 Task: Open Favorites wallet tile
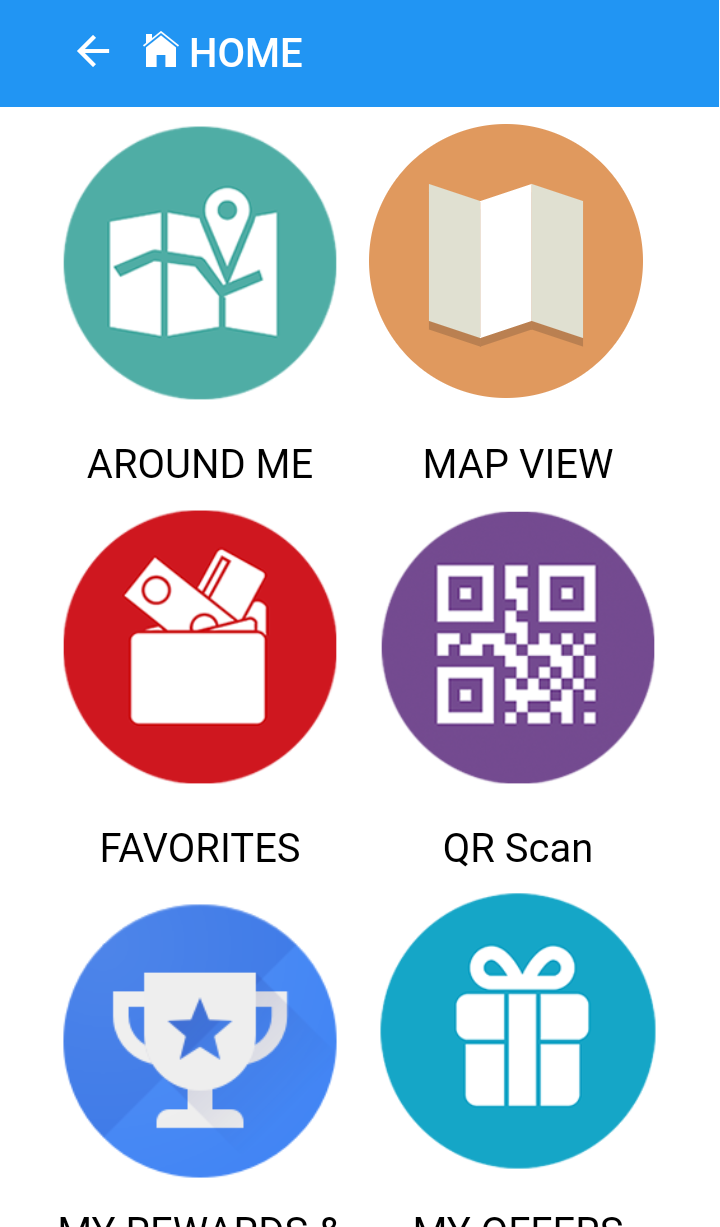coord(200,647)
